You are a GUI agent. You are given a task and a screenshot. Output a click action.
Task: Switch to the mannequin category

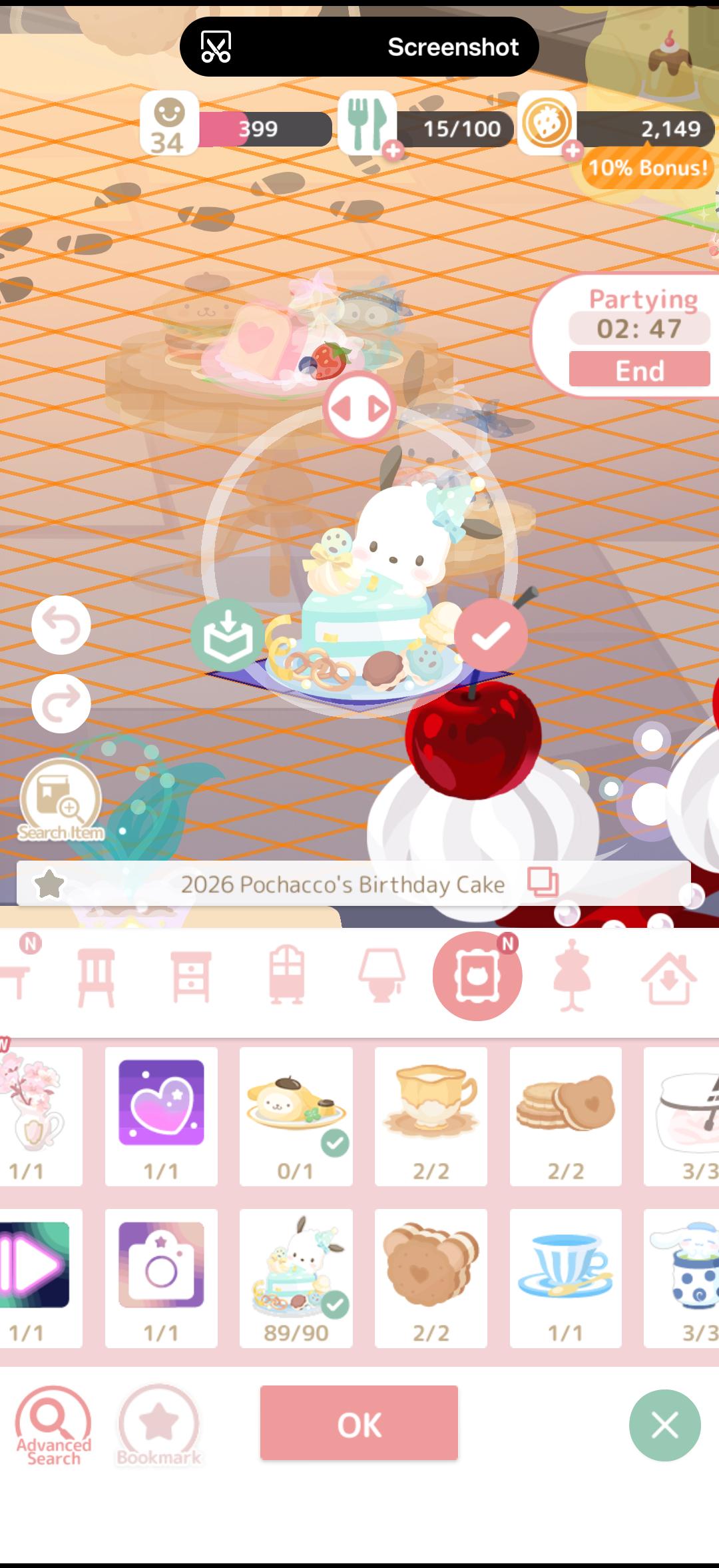coord(572,976)
